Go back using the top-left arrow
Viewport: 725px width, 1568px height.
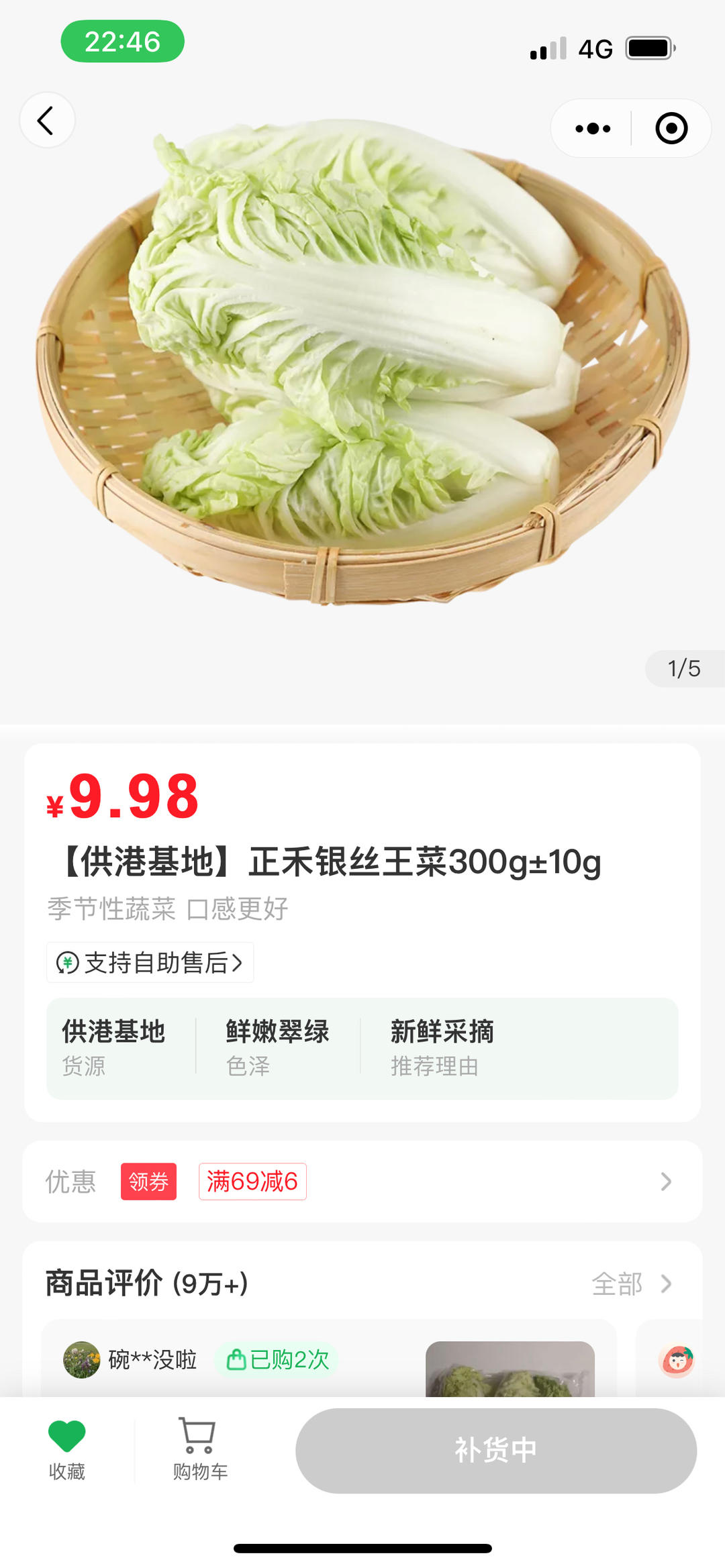pos(46,121)
